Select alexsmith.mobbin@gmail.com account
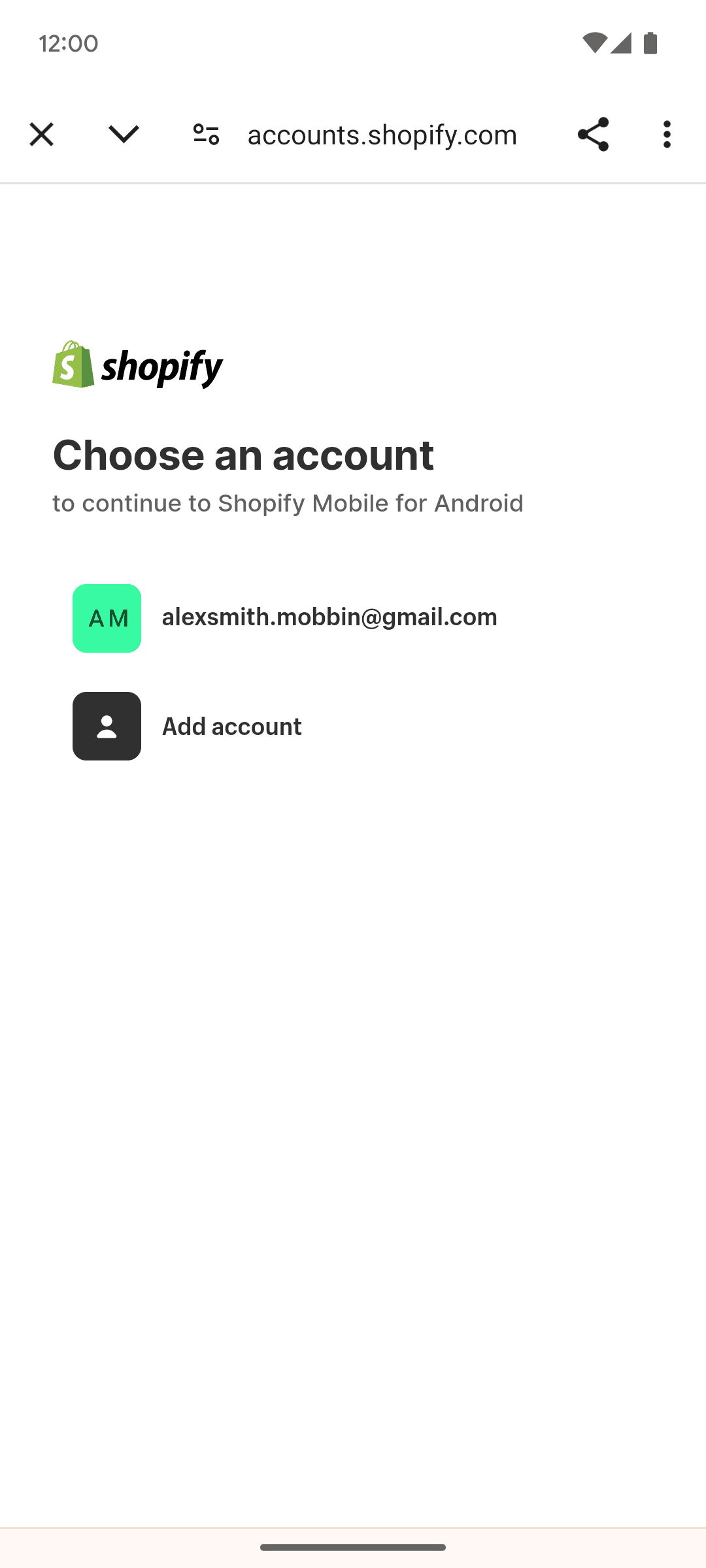 [329, 617]
